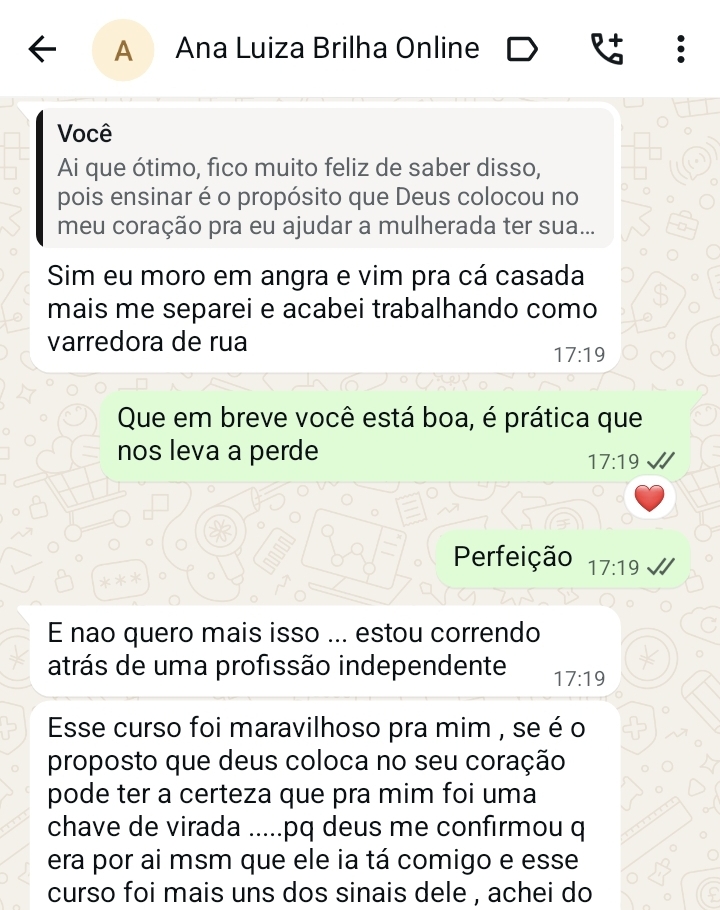
Task: Open contact info via the name Ana Luiza Brilha Online
Action: coord(328,48)
